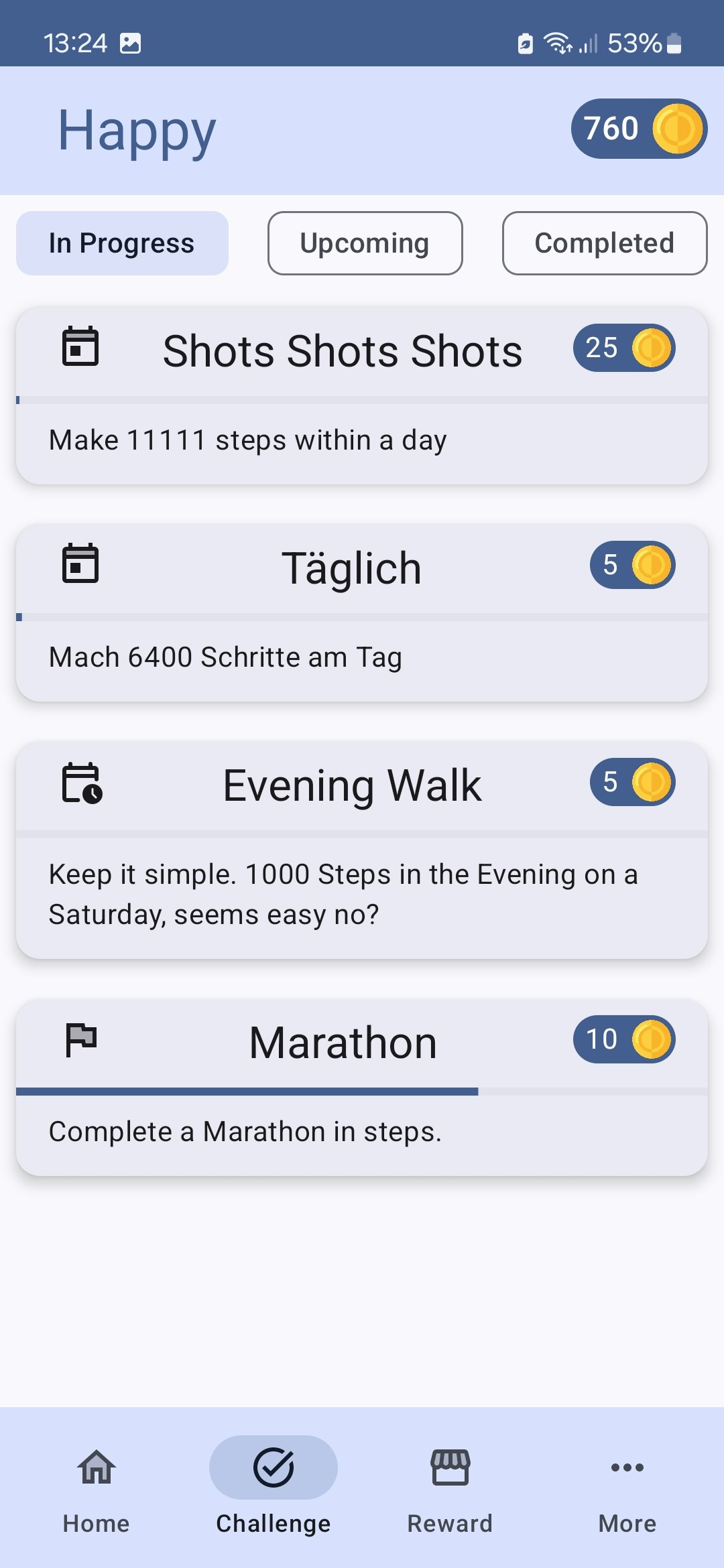Click the calendar icon on Shots Shots Shots
The height and width of the screenshot is (1568, 724).
[80, 348]
